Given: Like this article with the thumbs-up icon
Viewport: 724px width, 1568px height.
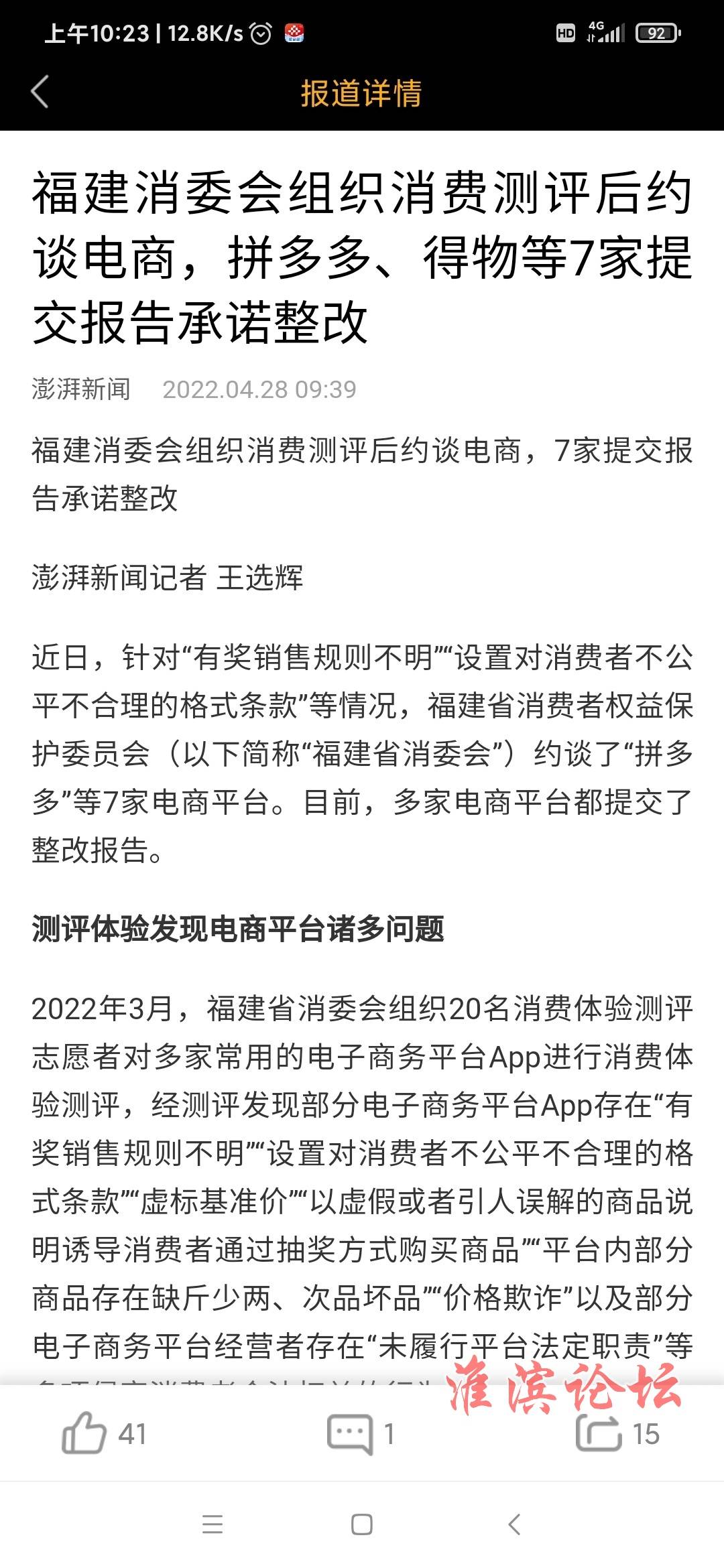Looking at the screenshot, I should tap(84, 1433).
